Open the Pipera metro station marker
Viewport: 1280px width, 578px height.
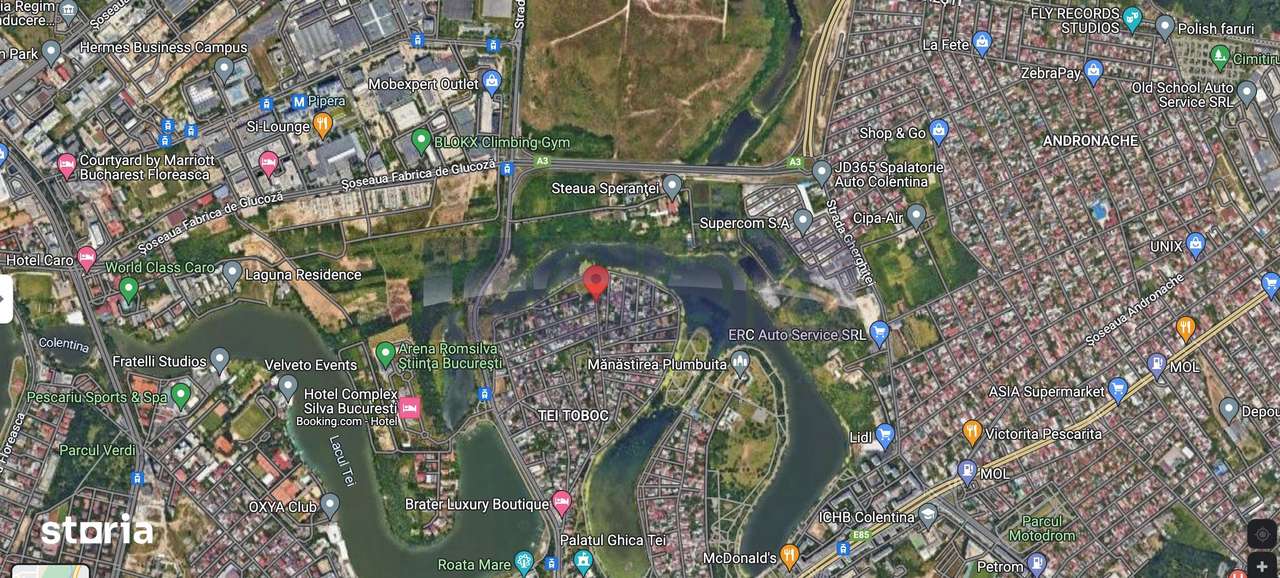point(298,101)
